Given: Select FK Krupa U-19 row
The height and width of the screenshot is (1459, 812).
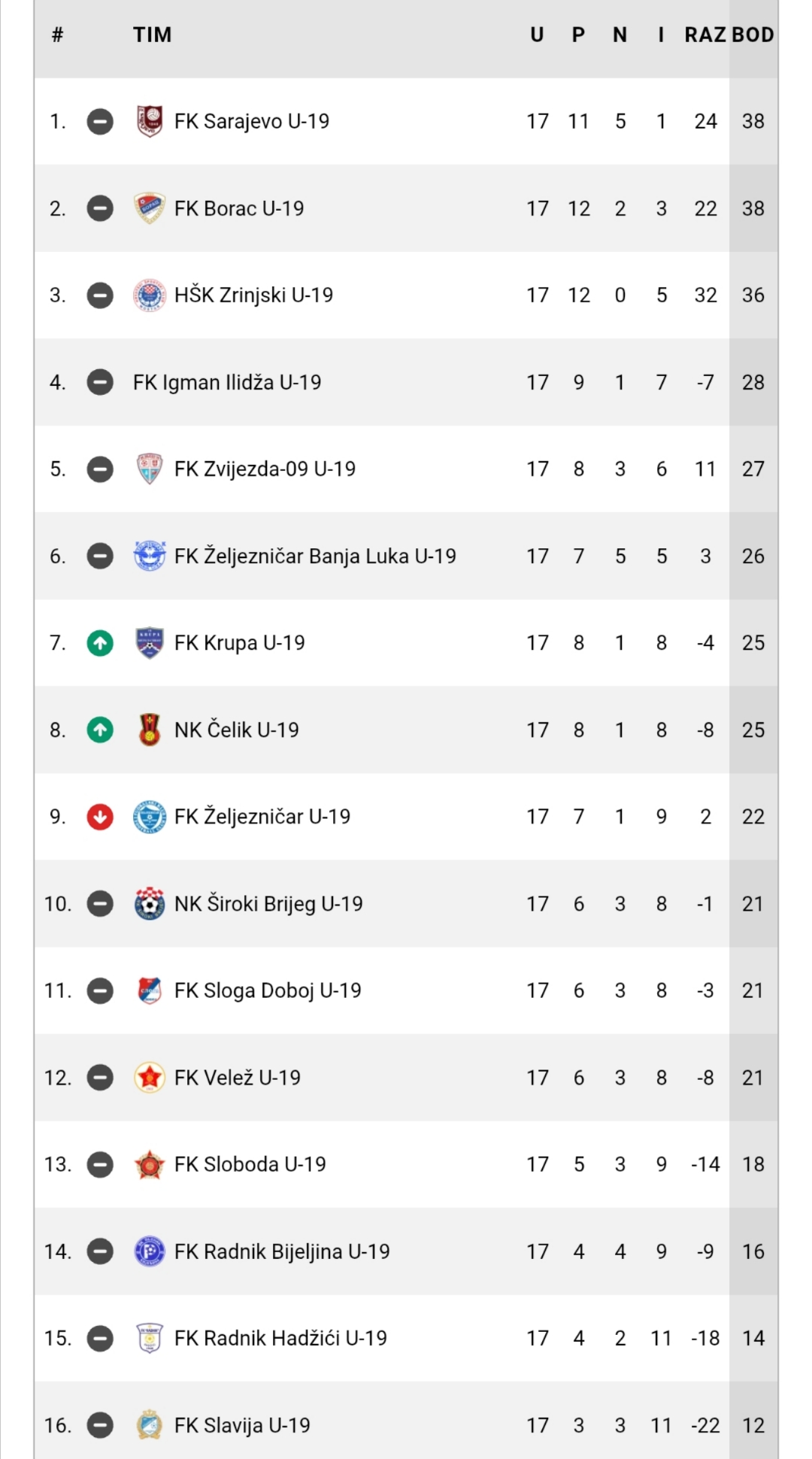Looking at the screenshot, I should click(406, 643).
